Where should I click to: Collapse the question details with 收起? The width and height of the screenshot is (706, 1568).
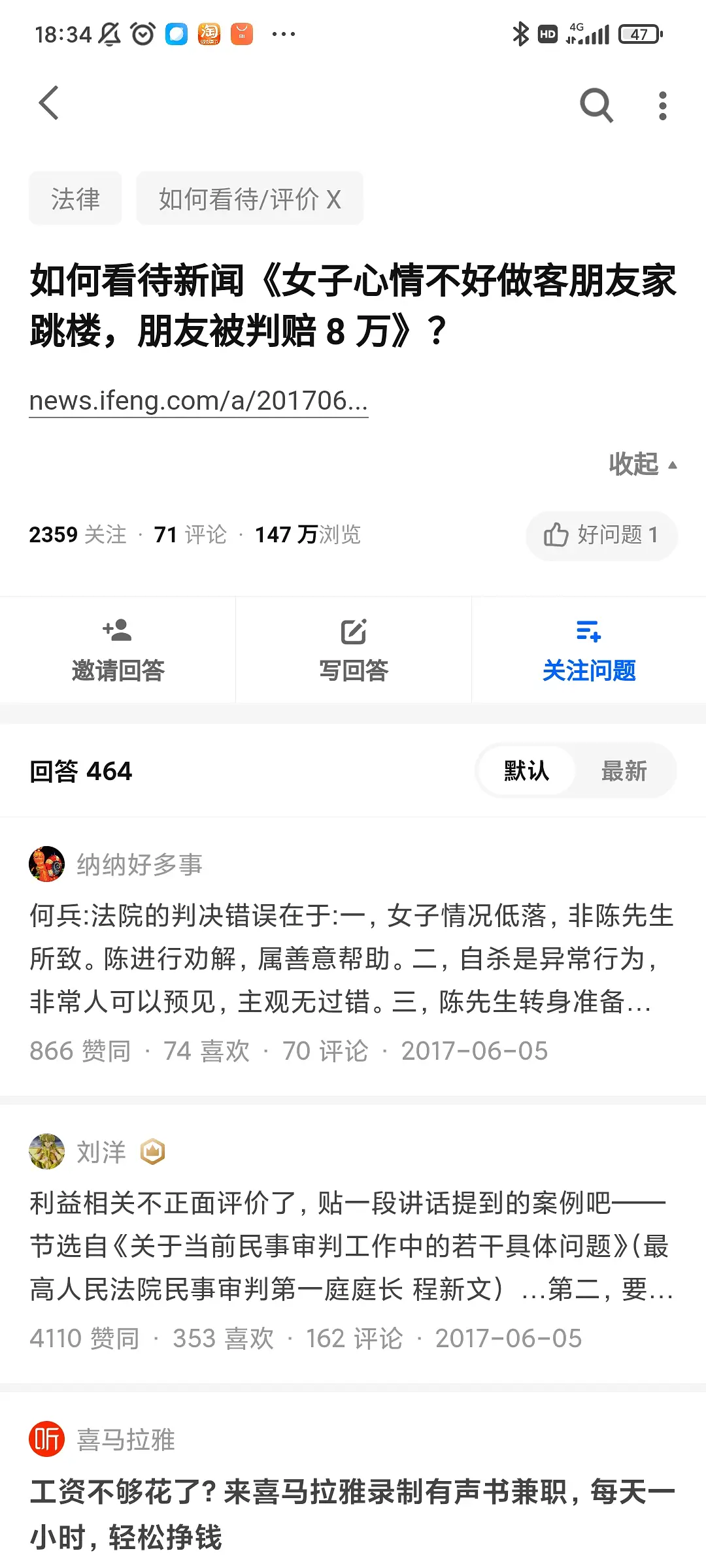point(641,465)
